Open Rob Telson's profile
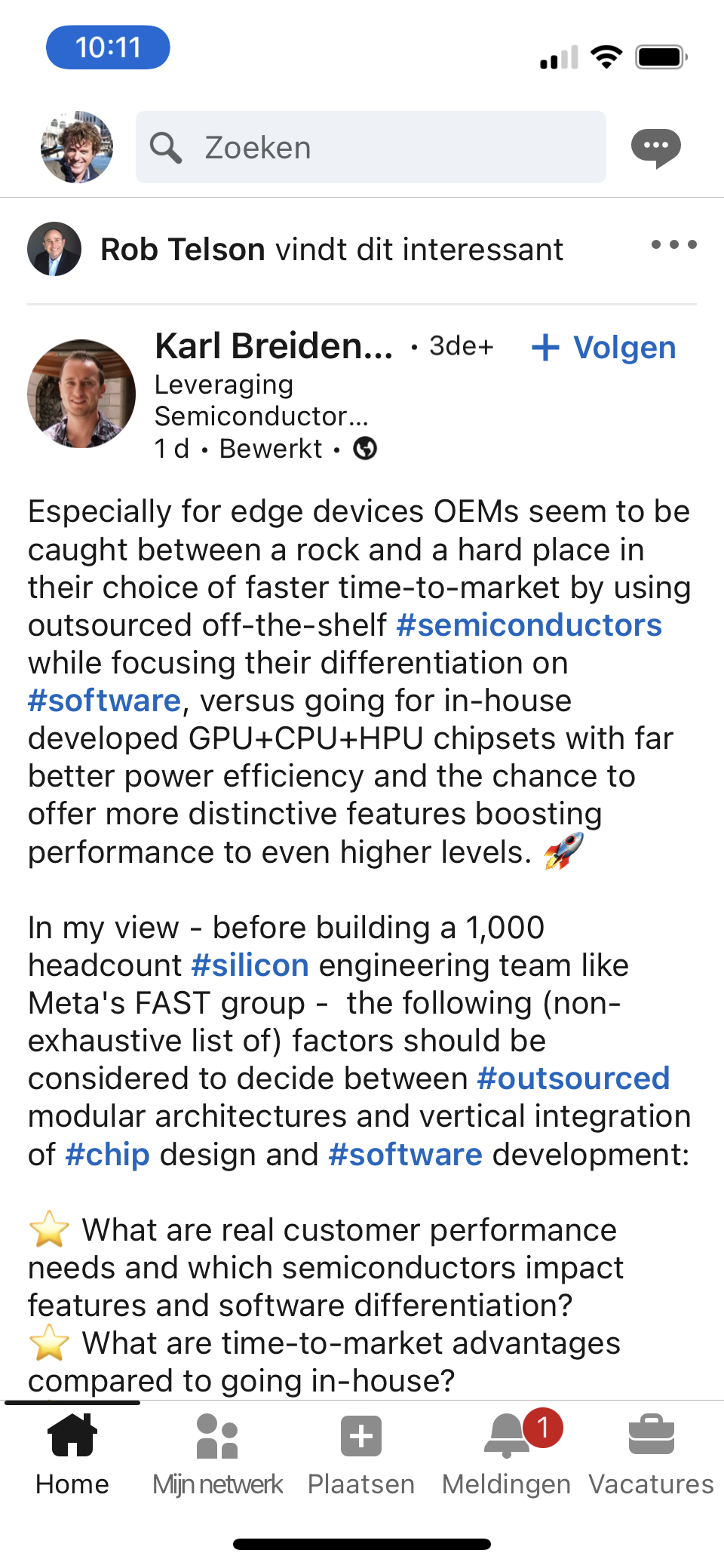The image size is (724, 1568). (x=182, y=250)
